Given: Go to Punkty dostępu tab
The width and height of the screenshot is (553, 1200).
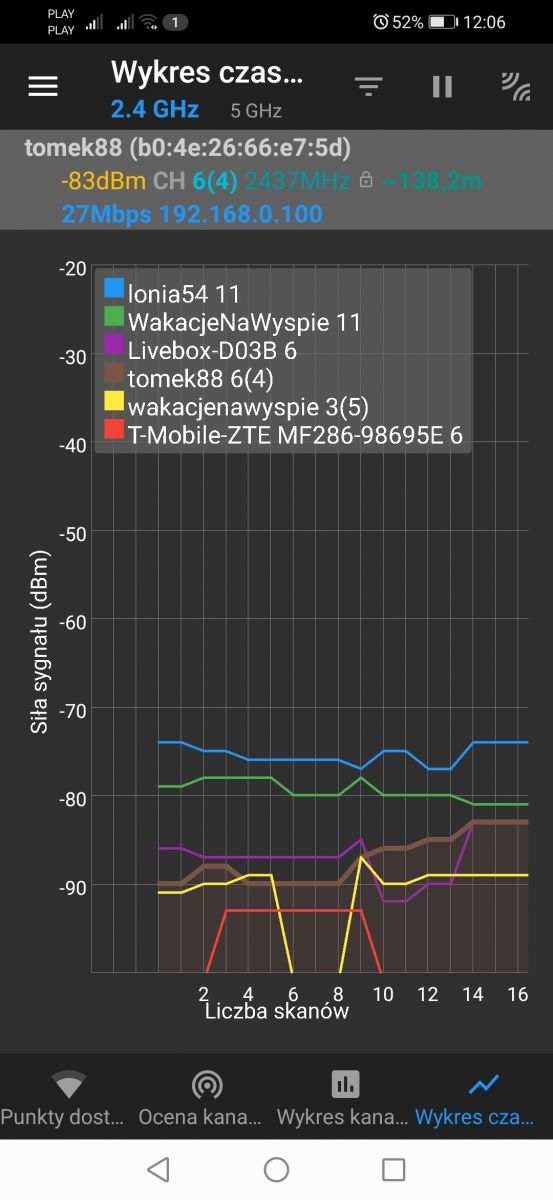Looking at the screenshot, I should tap(69, 1097).
